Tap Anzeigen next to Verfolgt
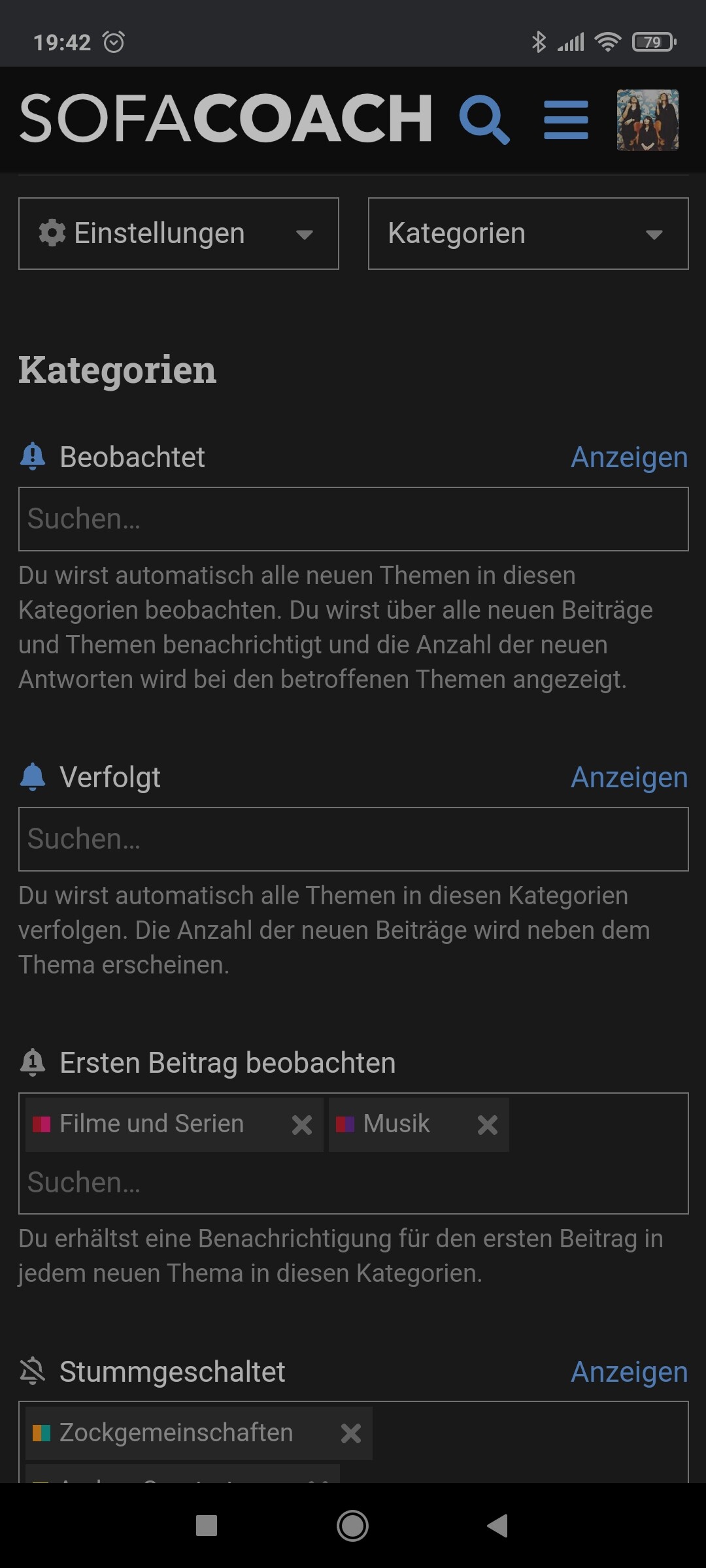 629,777
